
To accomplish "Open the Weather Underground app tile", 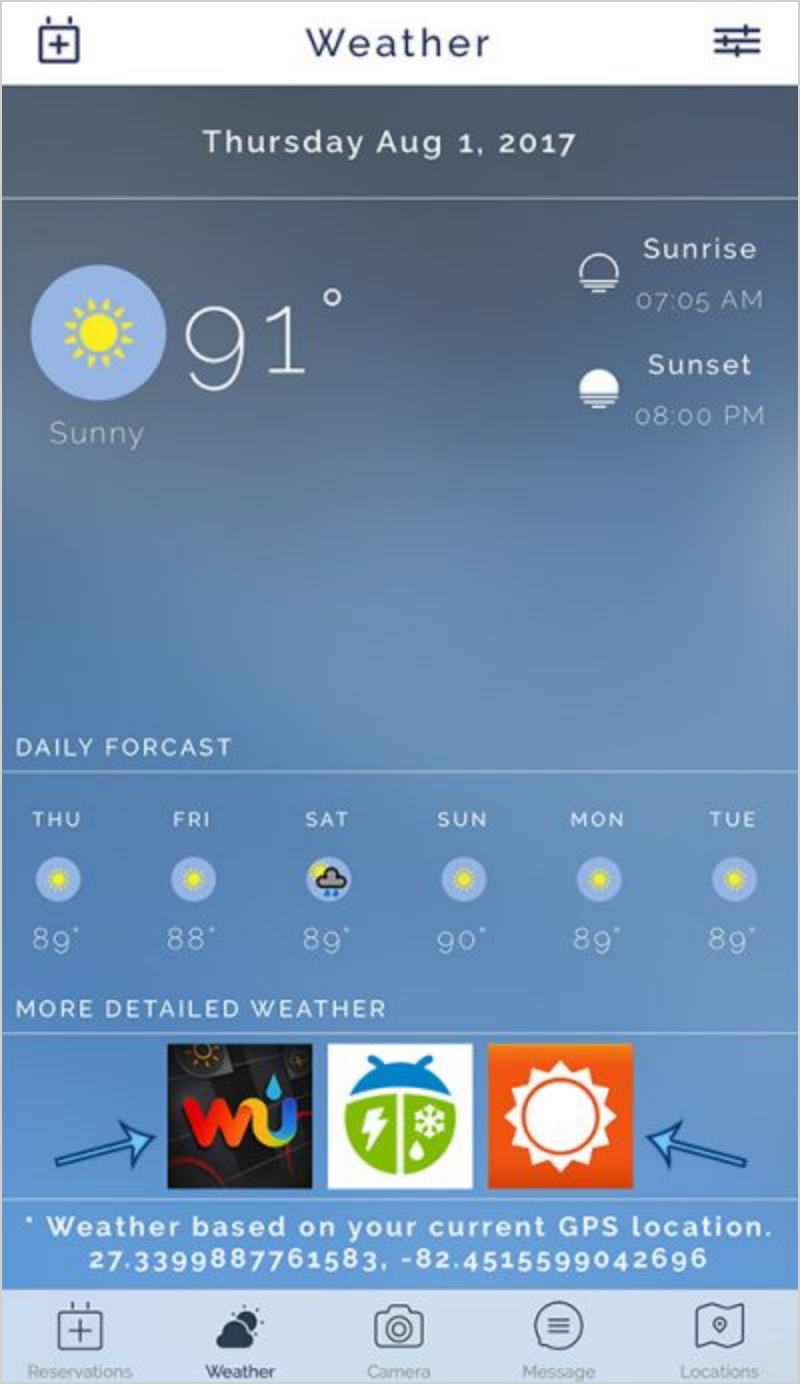I will 240,1115.
